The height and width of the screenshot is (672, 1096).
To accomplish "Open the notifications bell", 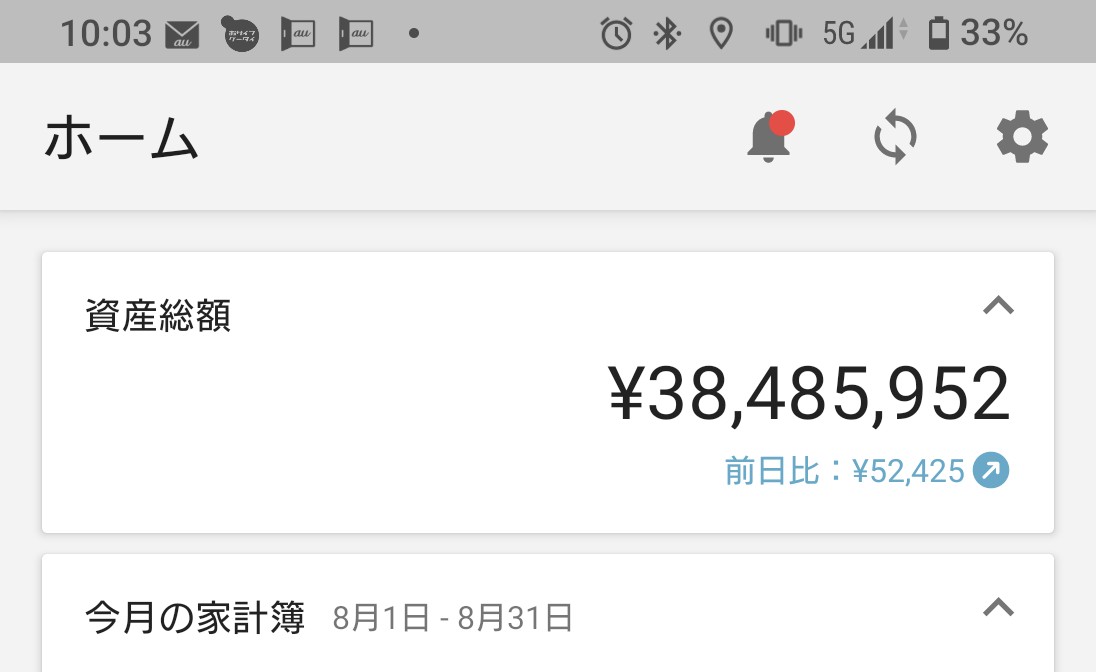I will click(768, 137).
